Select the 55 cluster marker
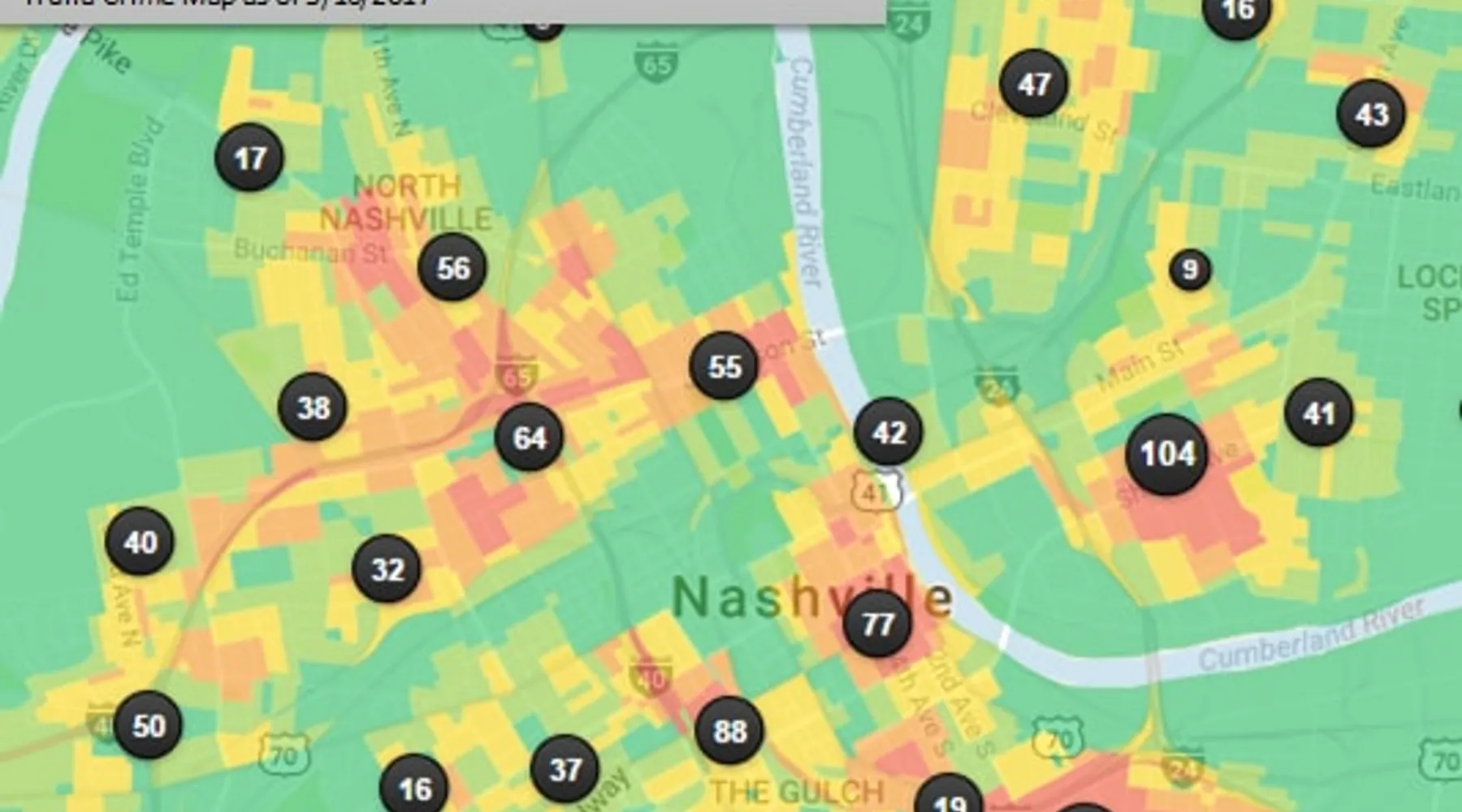This screenshot has width=1462, height=812. pyautogui.click(x=724, y=366)
